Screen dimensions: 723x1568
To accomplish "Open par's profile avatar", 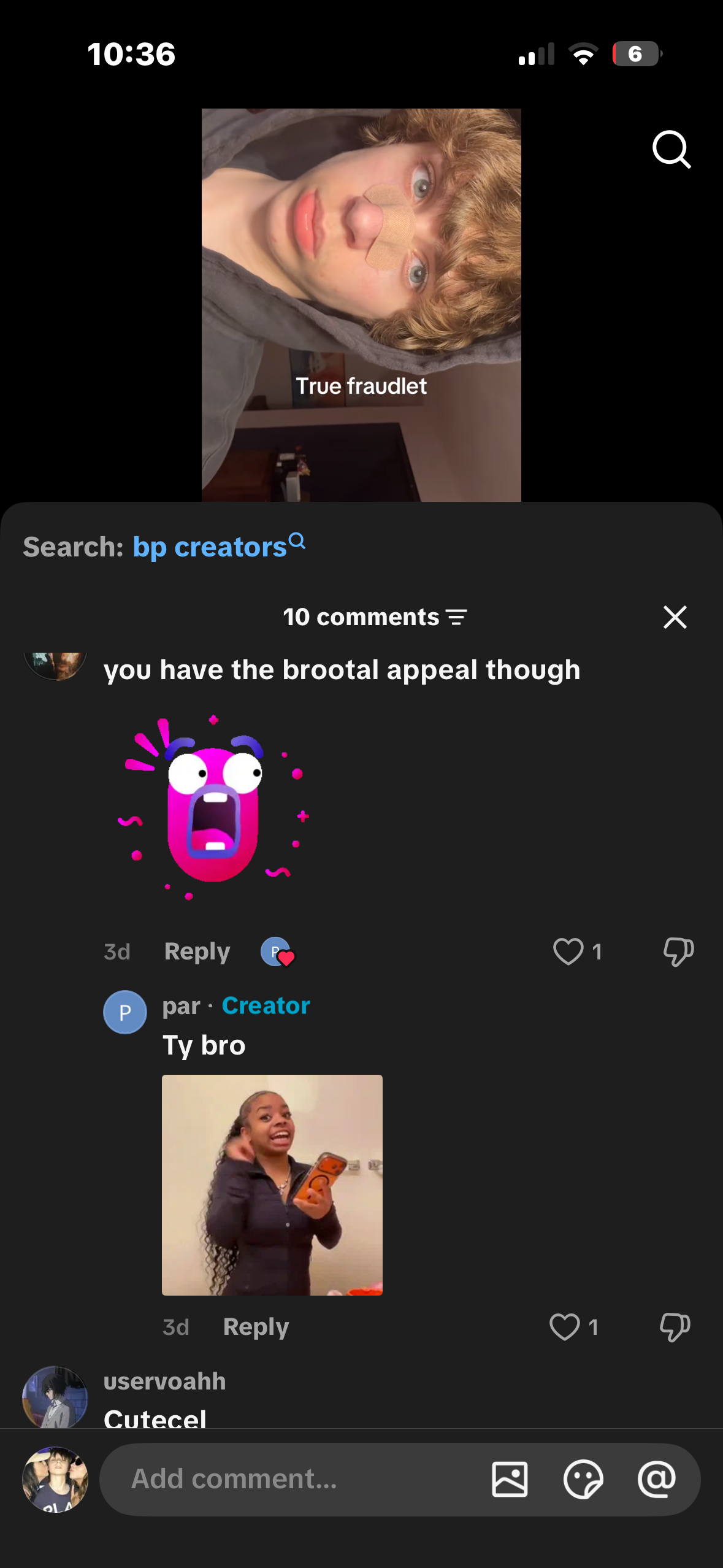I will [x=125, y=1012].
